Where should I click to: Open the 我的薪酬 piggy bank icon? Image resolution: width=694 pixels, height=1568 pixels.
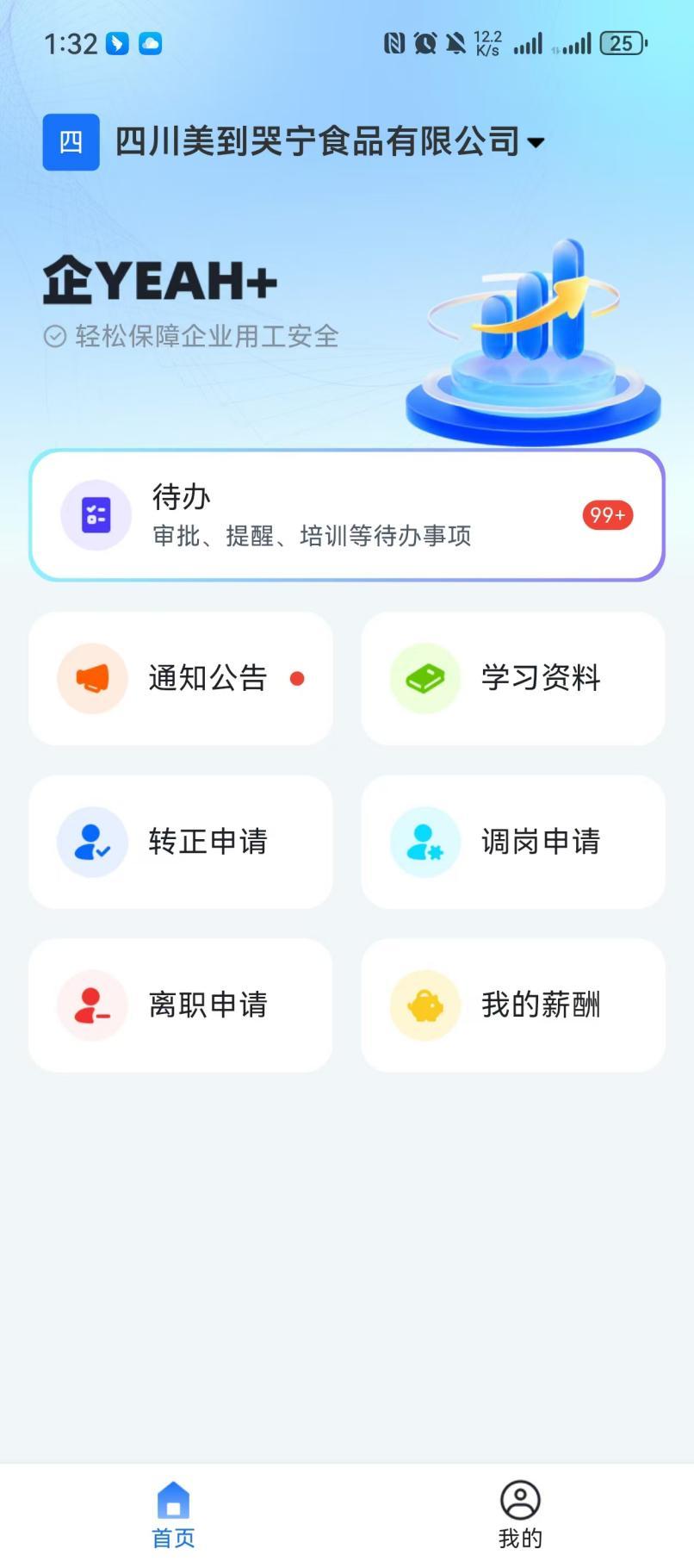(x=424, y=1005)
